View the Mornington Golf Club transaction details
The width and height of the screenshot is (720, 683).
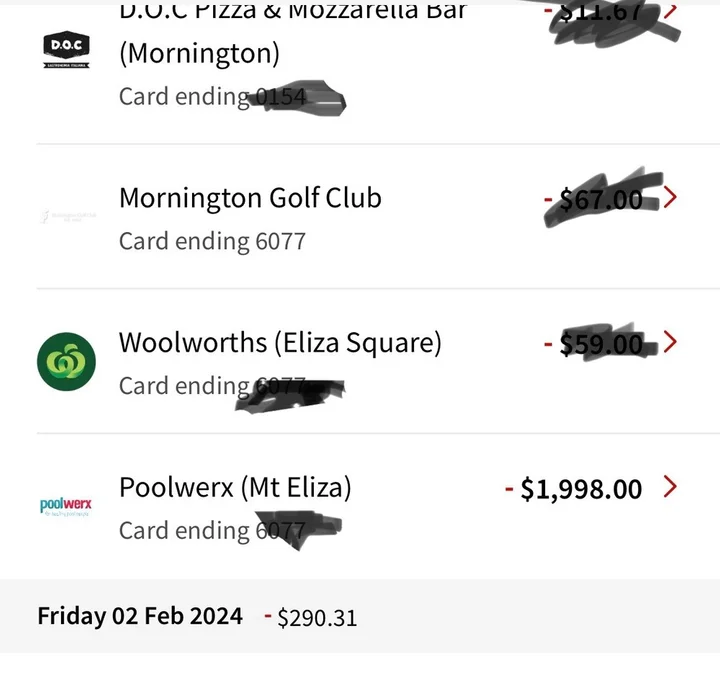(250, 198)
